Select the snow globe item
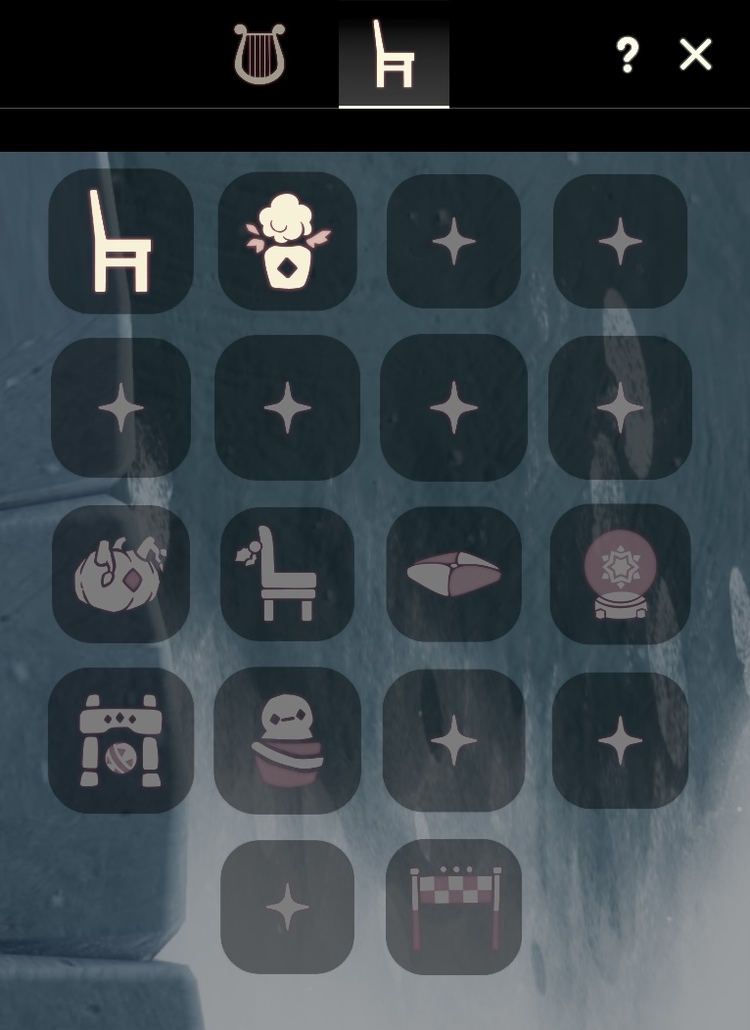Image resolution: width=750 pixels, height=1030 pixels. [620, 574]
